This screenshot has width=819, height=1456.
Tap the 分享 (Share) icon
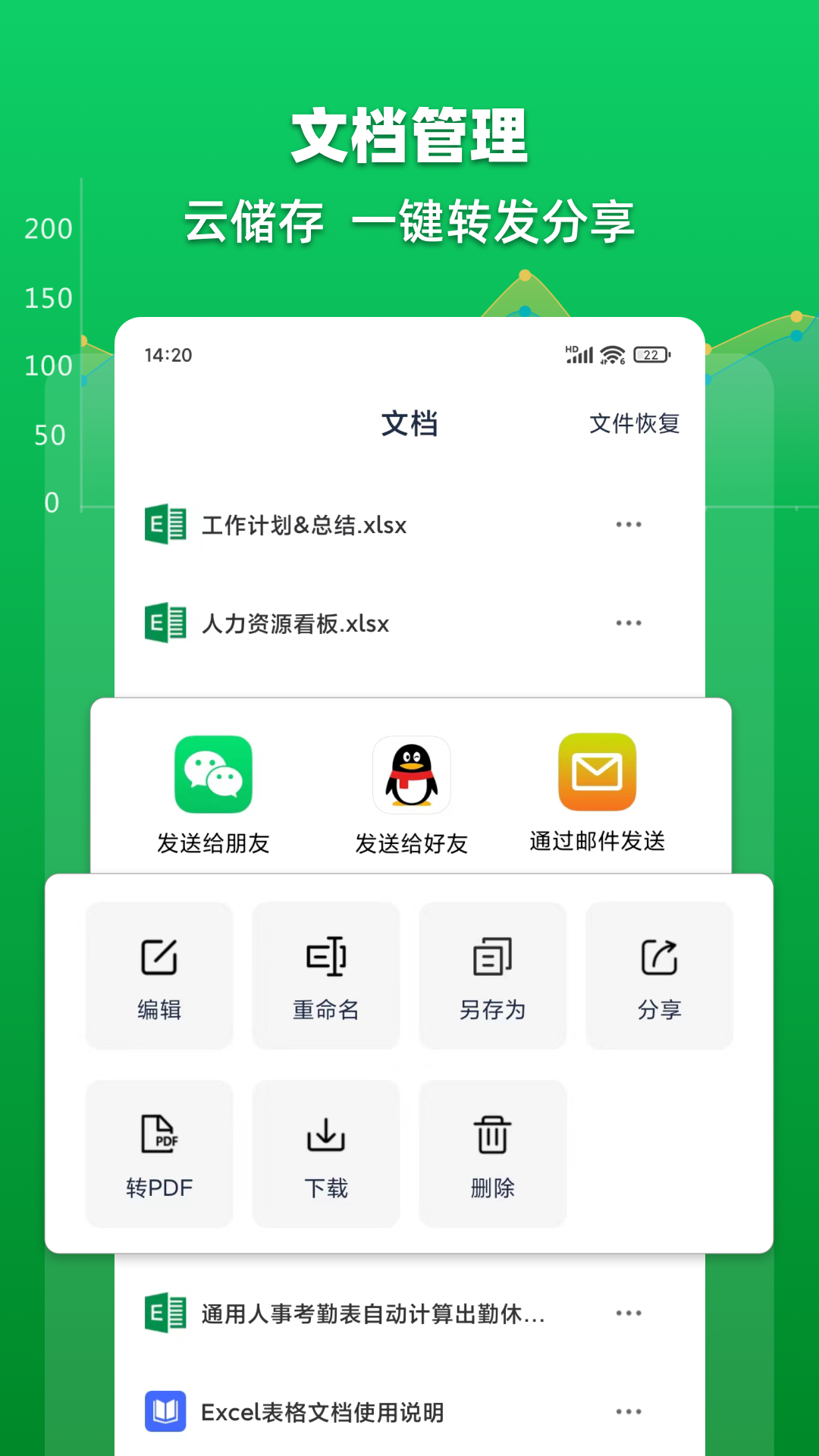tap(659, 956)
